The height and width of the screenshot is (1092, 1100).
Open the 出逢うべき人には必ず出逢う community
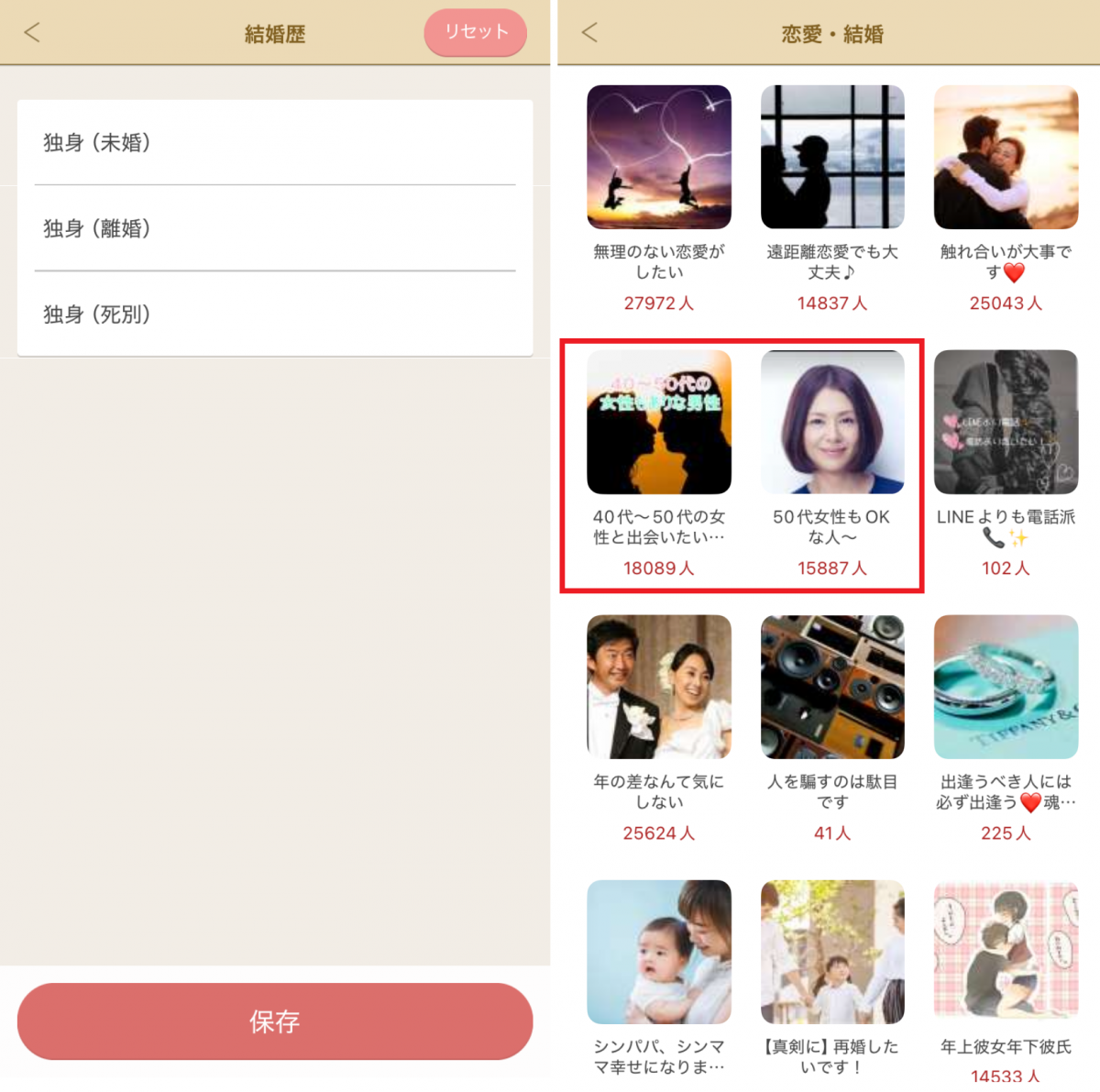pos(1006,688)
